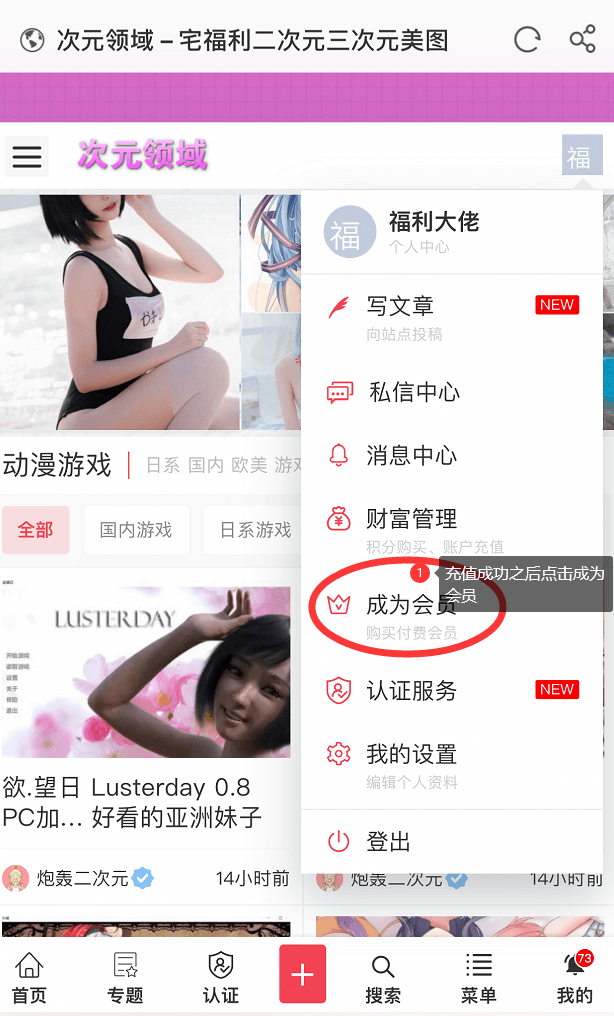Open the 搜索 tab
Image resolution: width=614 pixels, height=1016 pixels.
pos(383,978)
